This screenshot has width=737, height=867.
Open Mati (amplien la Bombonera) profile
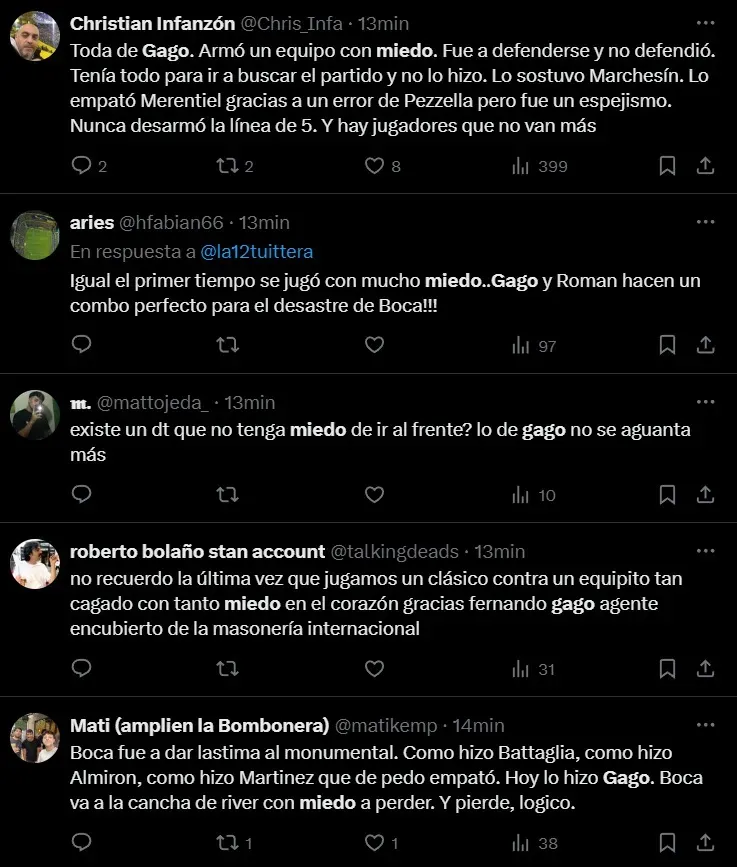pyautogui.click(x=35, y=739)
